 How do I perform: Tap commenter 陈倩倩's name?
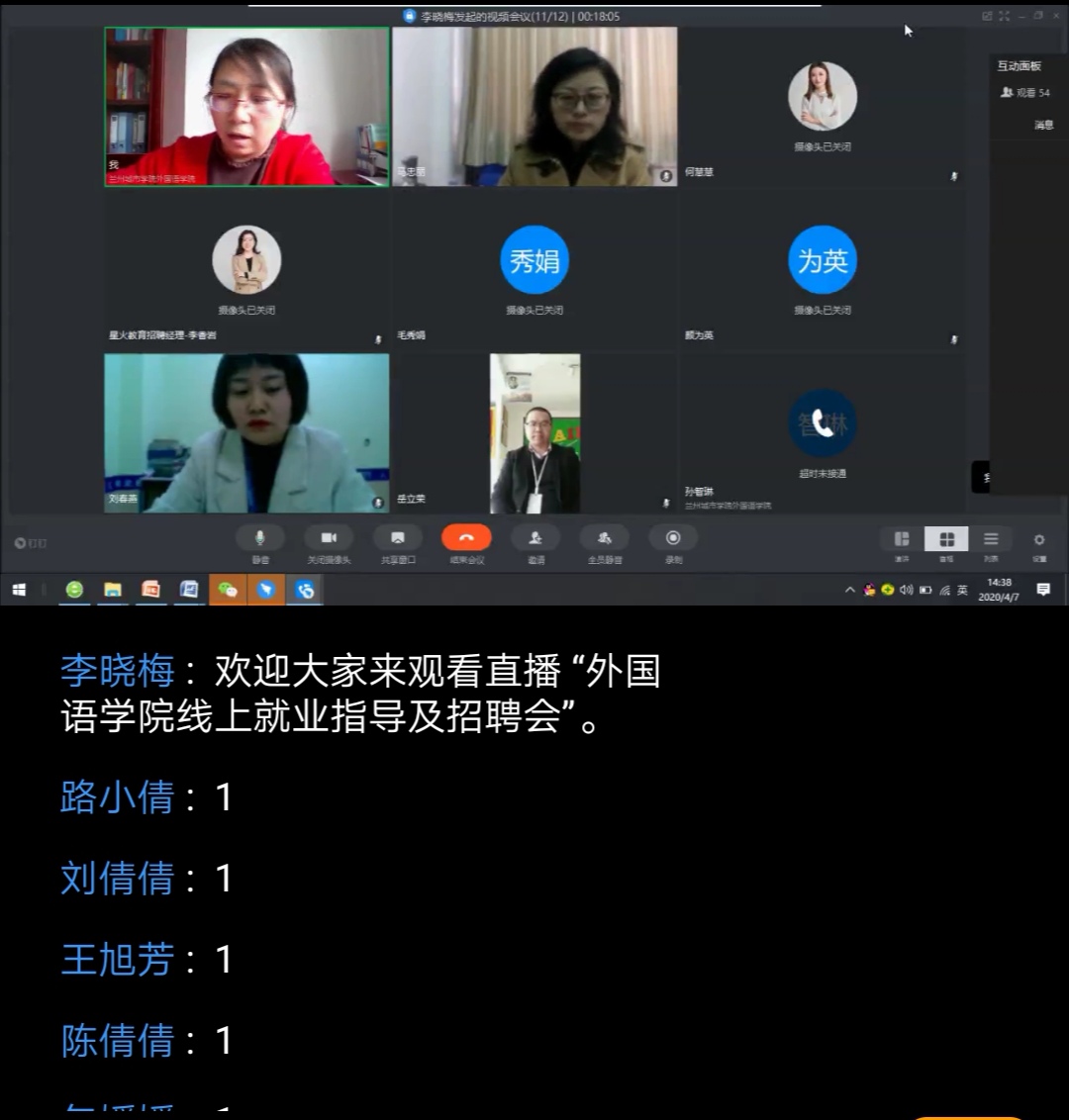point(117,1041)
